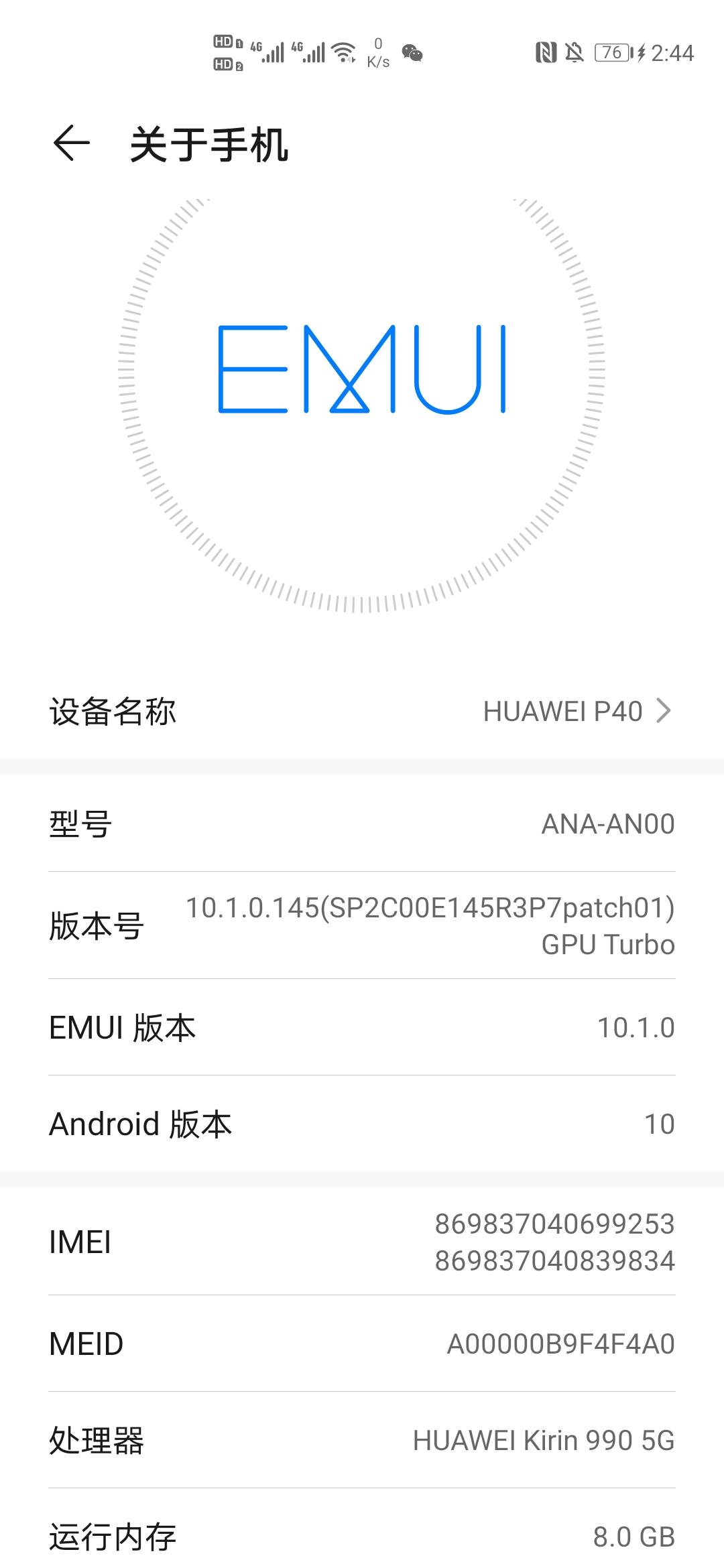Viewport: 724px width, 1568px height.
Task: Open the 设备名称 row showing HUAWEI P40
Action: [362, 711]
